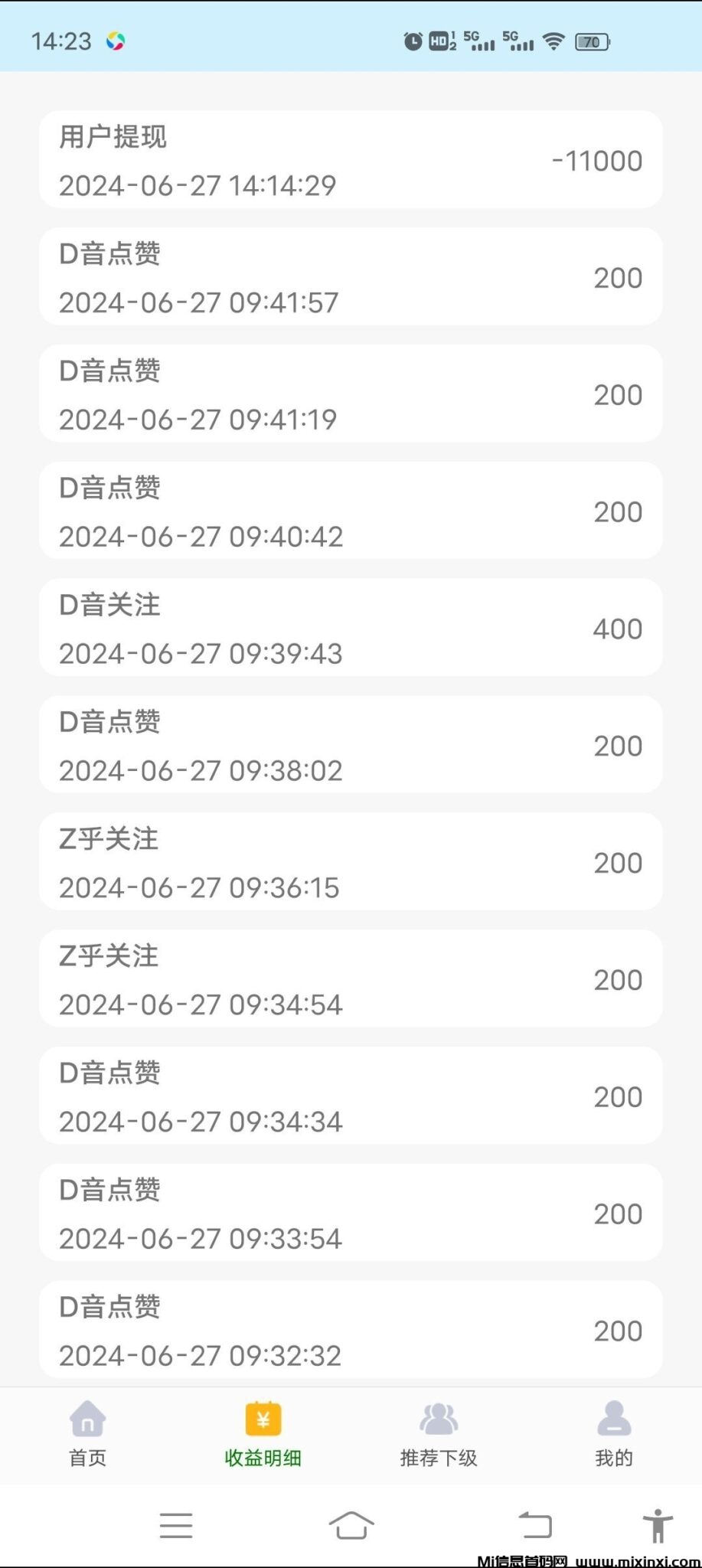Tap the system home navigation button
Image resolution: width=702 pixels, height=1568 pixels.
click(351, 1526)
